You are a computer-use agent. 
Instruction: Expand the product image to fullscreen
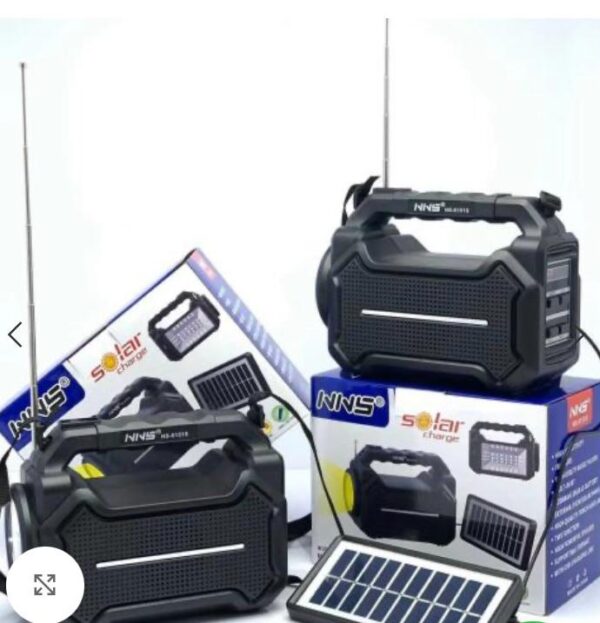pyautogui.click(x=45, y=585)
